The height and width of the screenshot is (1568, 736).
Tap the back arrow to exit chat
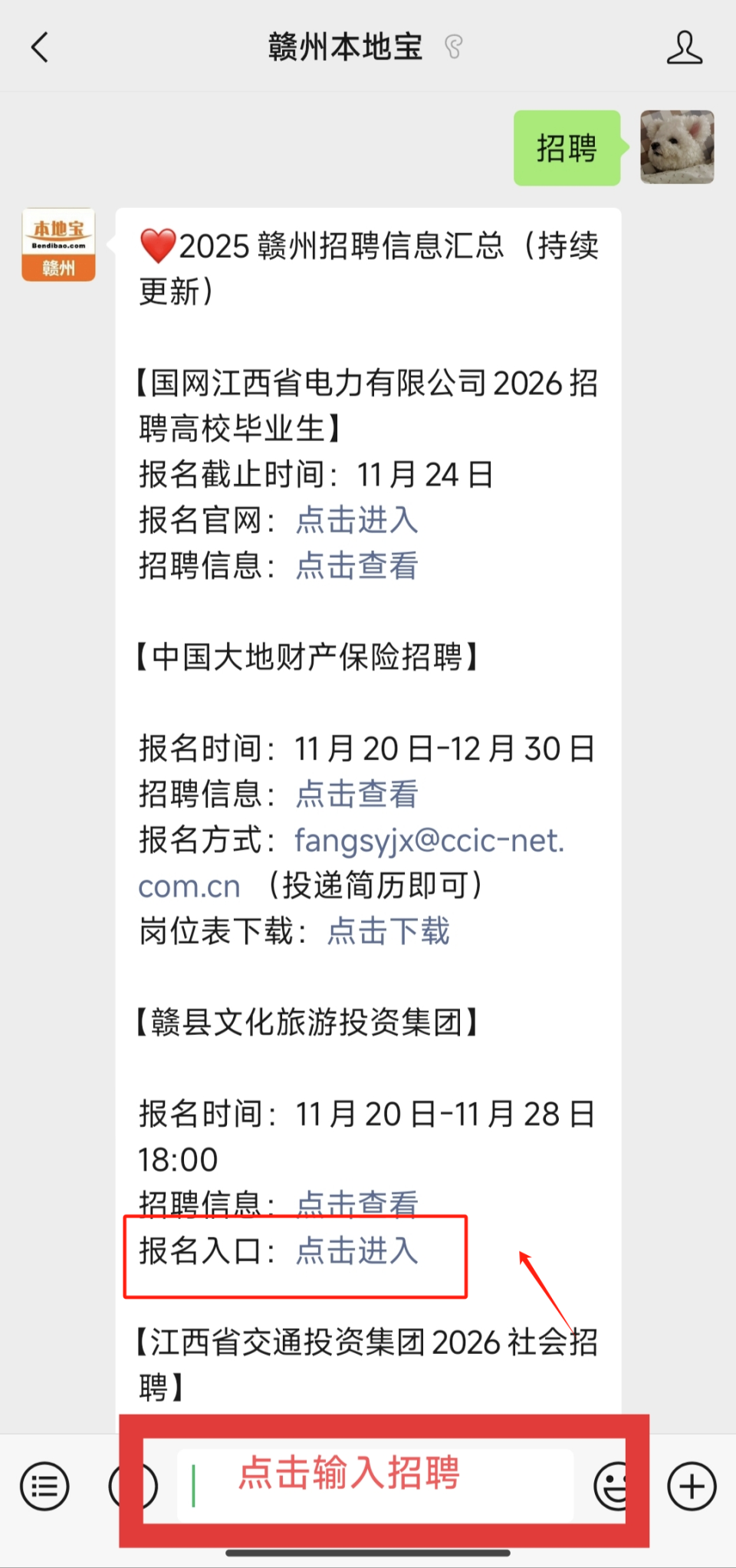pos(40,47)
